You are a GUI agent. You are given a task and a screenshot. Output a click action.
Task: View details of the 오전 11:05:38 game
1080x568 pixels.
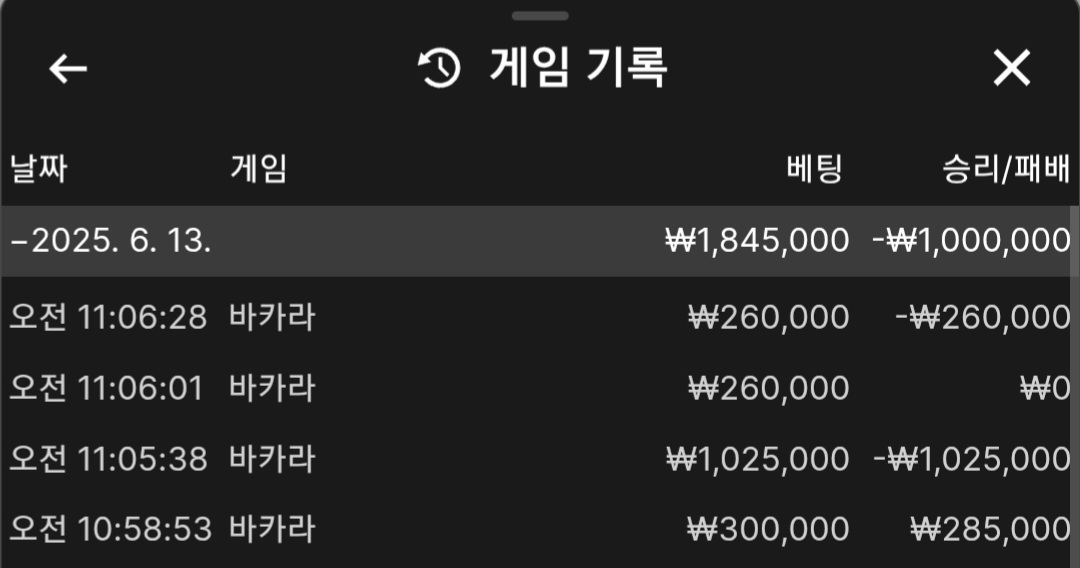click(x=540, y=459)
